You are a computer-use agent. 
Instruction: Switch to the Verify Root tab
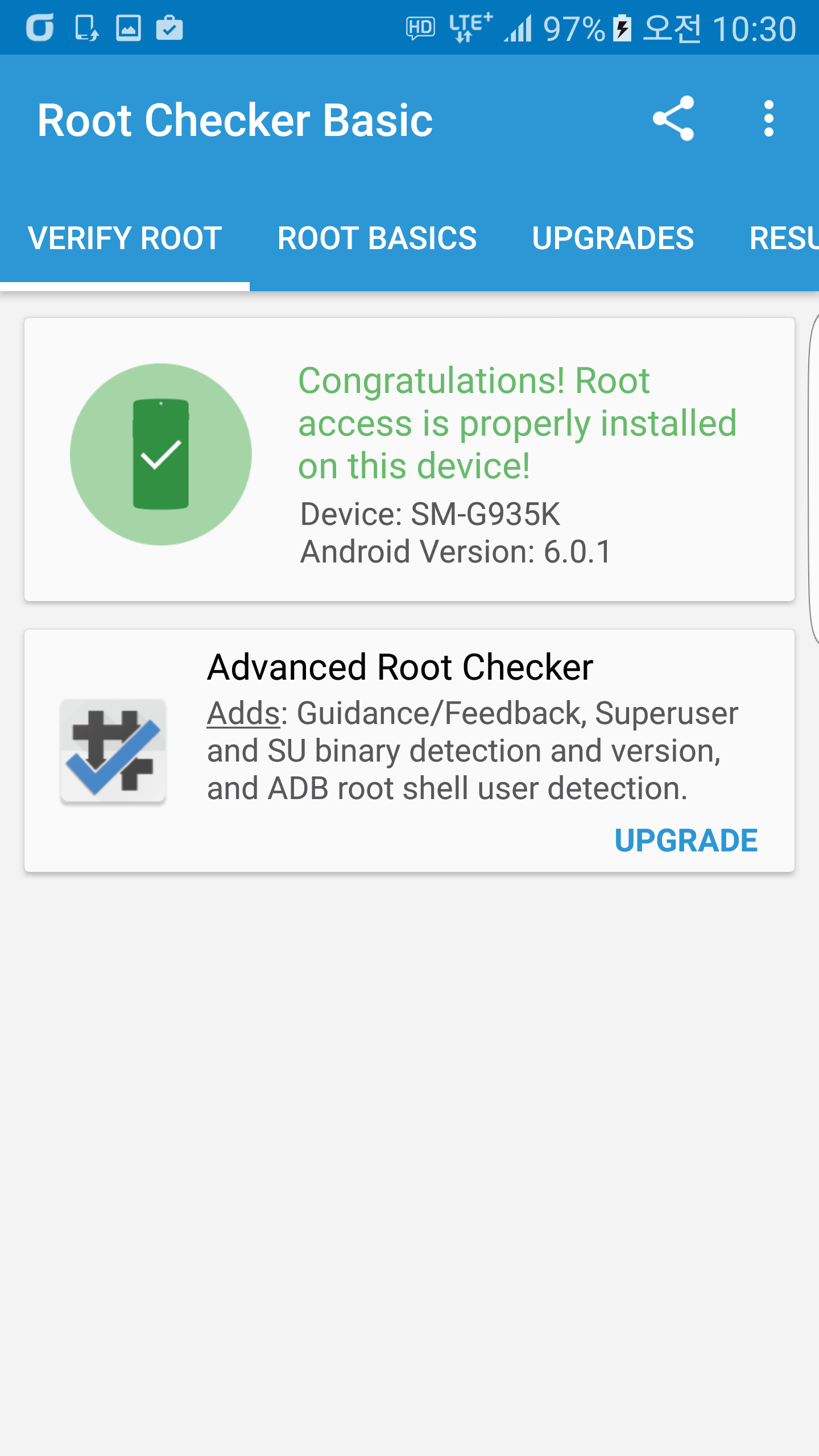125,238
